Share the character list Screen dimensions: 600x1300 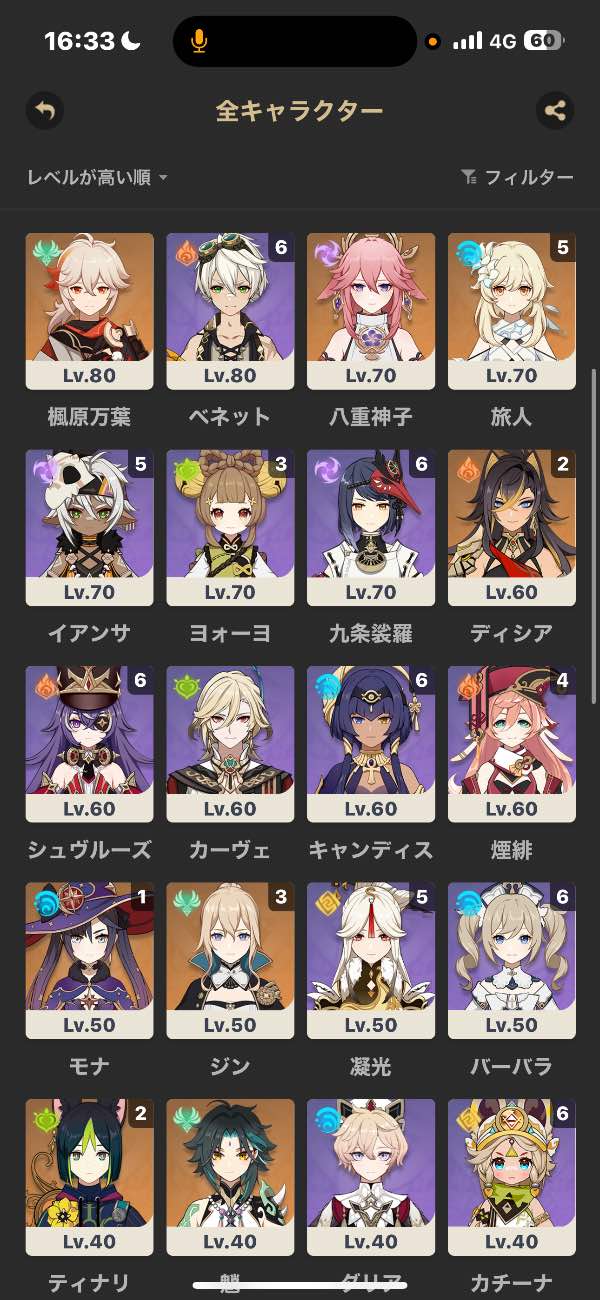pos(555,110)
